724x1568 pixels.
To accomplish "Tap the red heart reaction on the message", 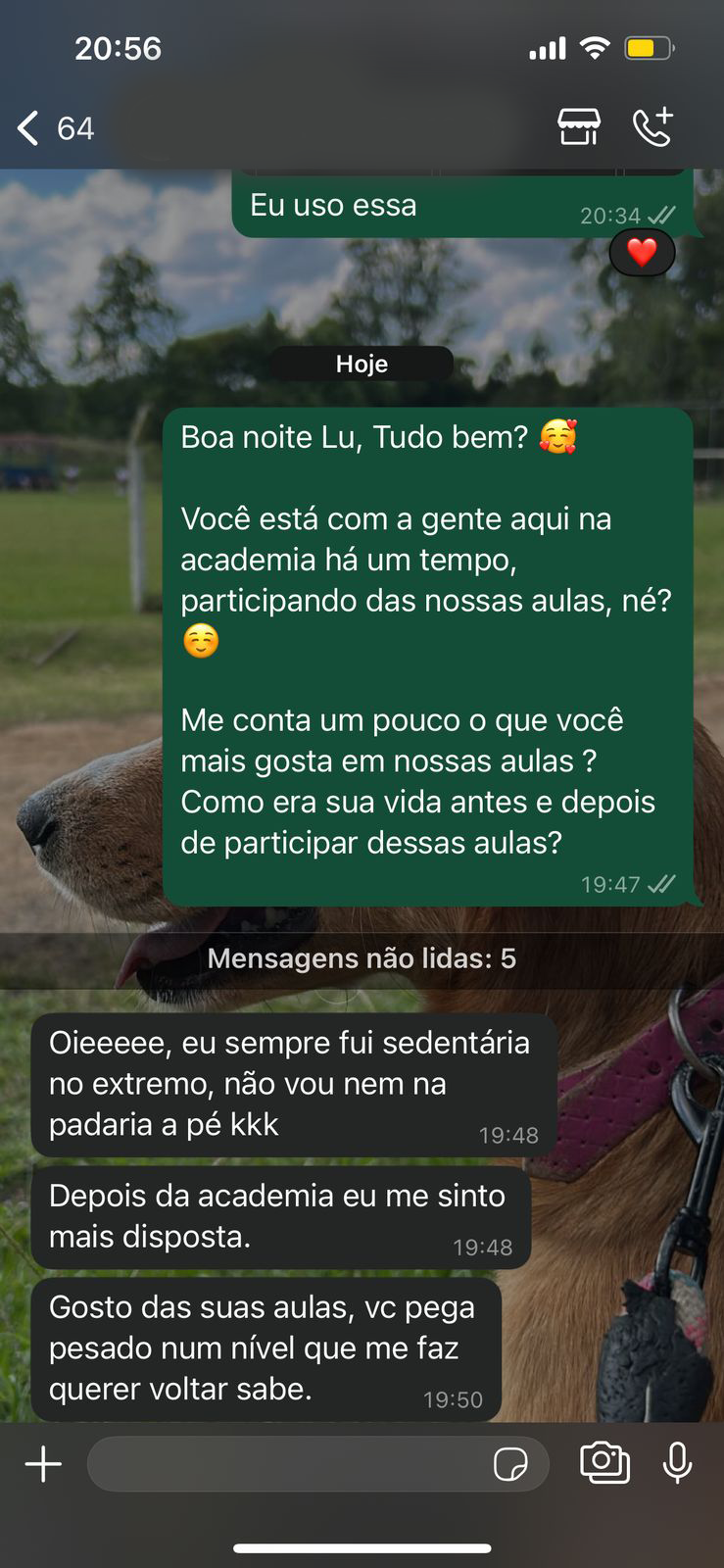I will pos(642,252).
